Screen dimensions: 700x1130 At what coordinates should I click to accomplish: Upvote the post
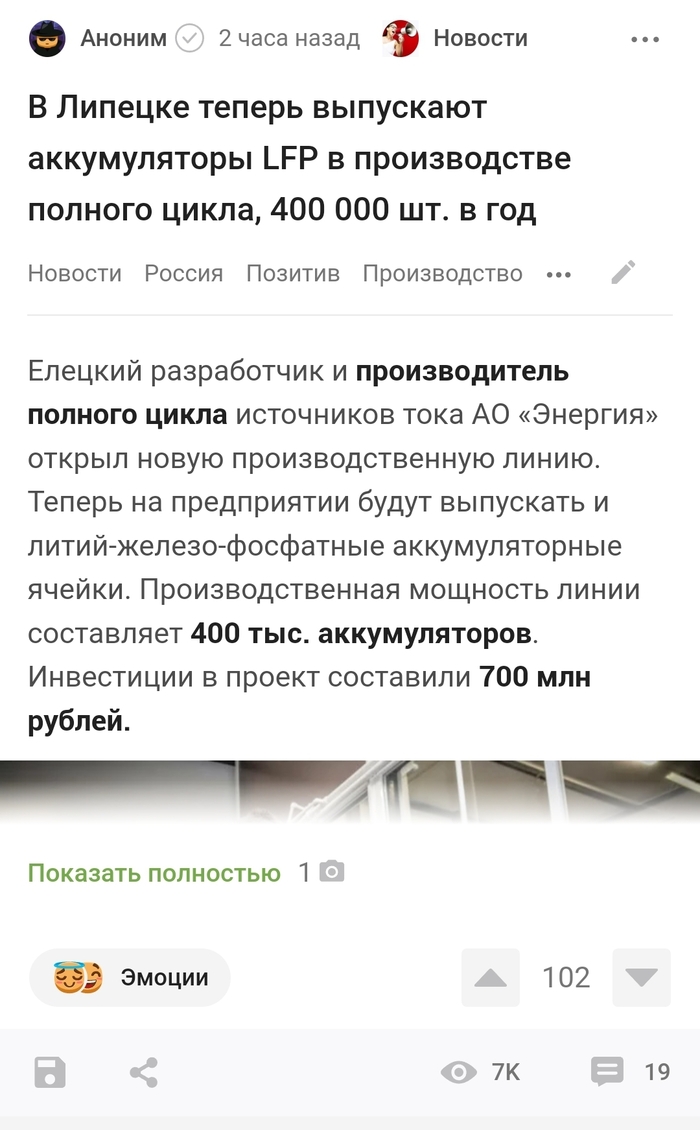(490, 977)
